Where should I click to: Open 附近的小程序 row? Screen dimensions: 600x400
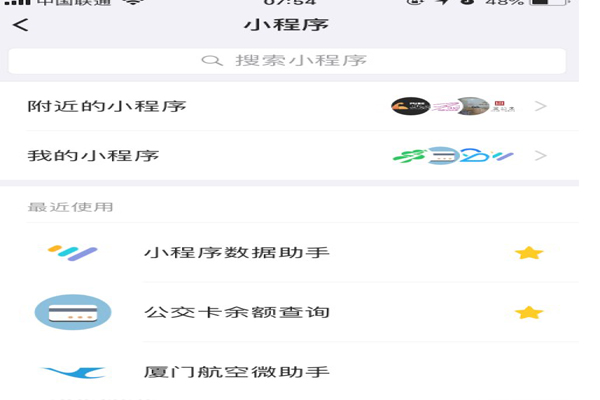pyautogui.click(x=288, y=106)
